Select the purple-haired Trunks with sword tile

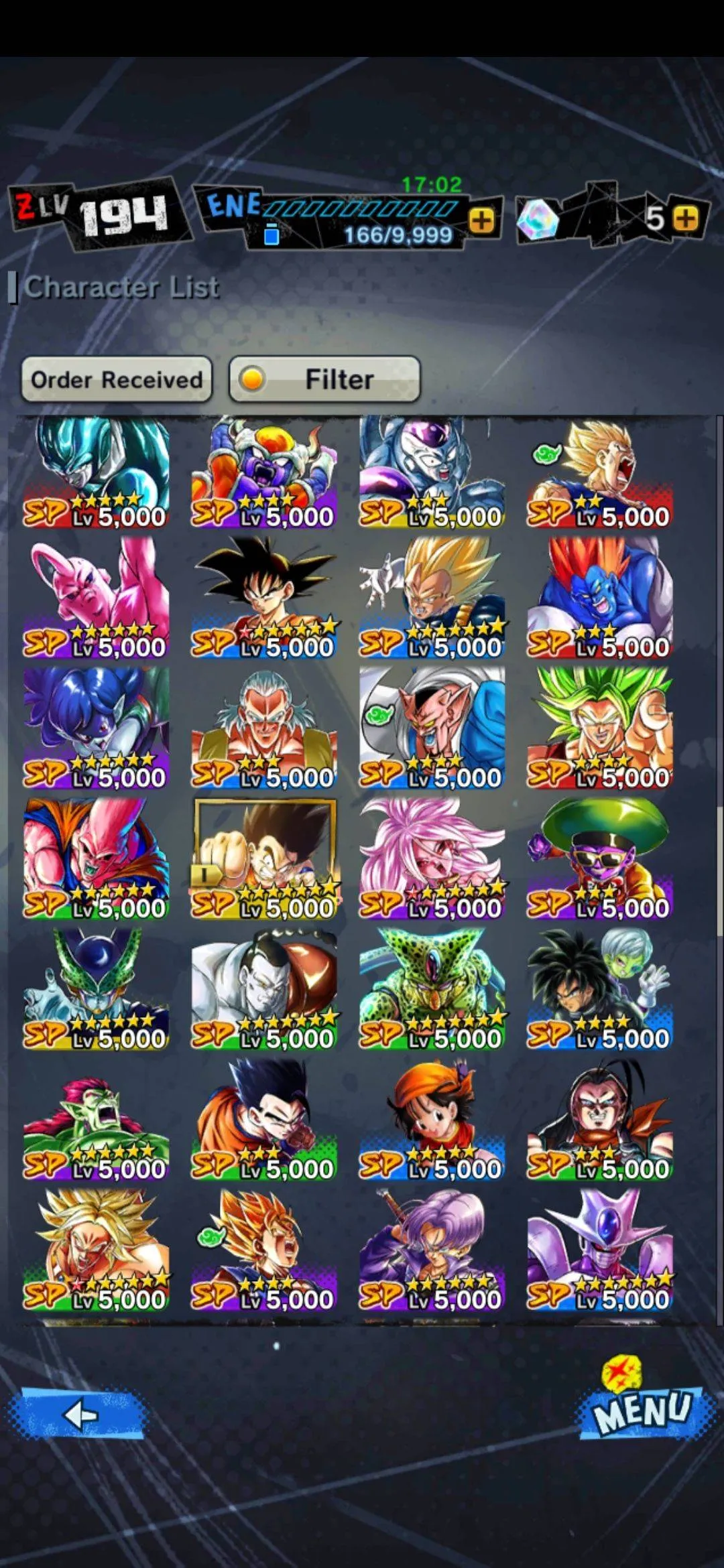432,1251
